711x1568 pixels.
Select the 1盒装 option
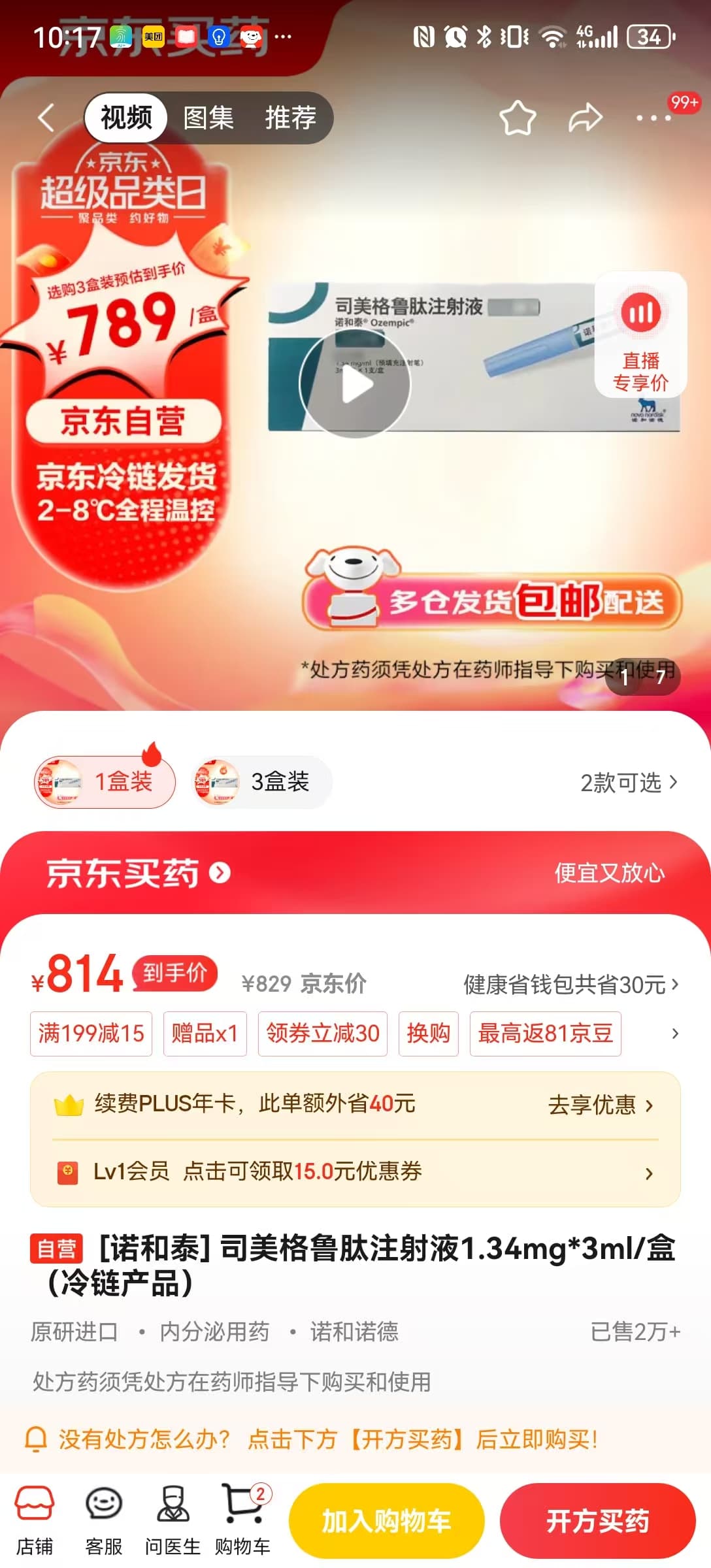point(105,782)
